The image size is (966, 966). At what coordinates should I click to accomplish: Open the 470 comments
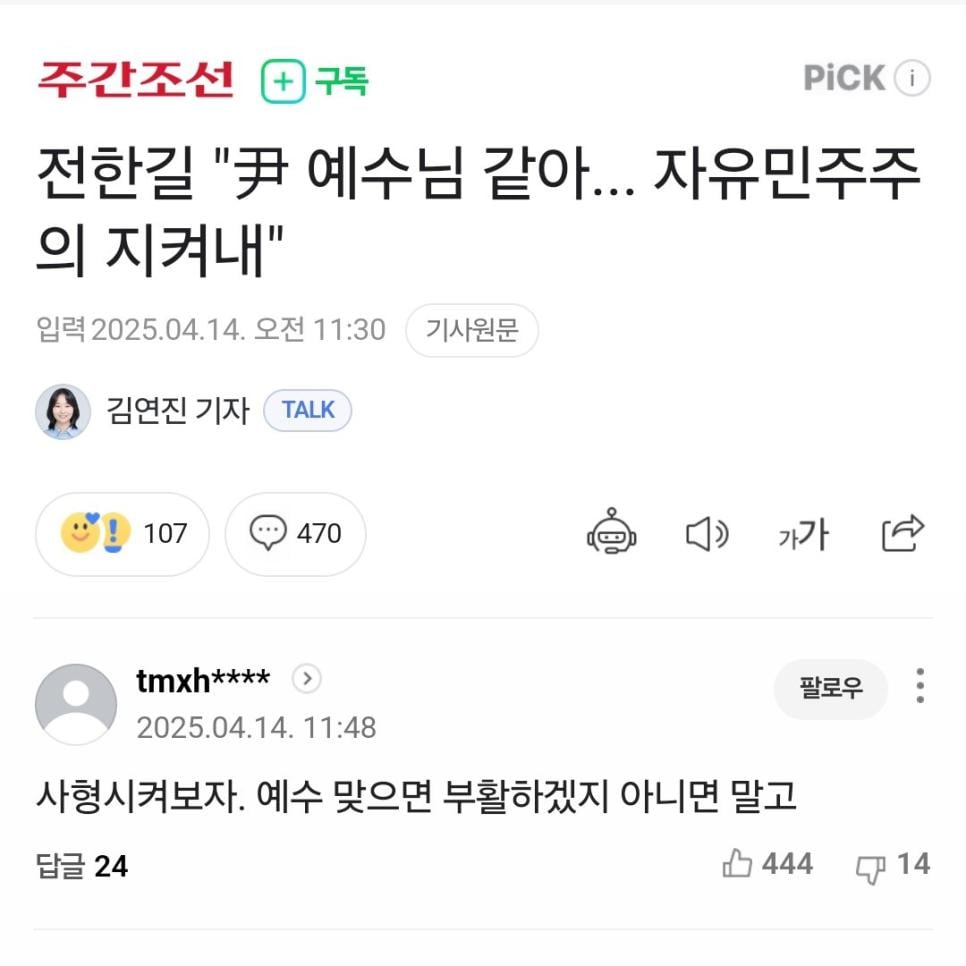(x=295, y=534)
